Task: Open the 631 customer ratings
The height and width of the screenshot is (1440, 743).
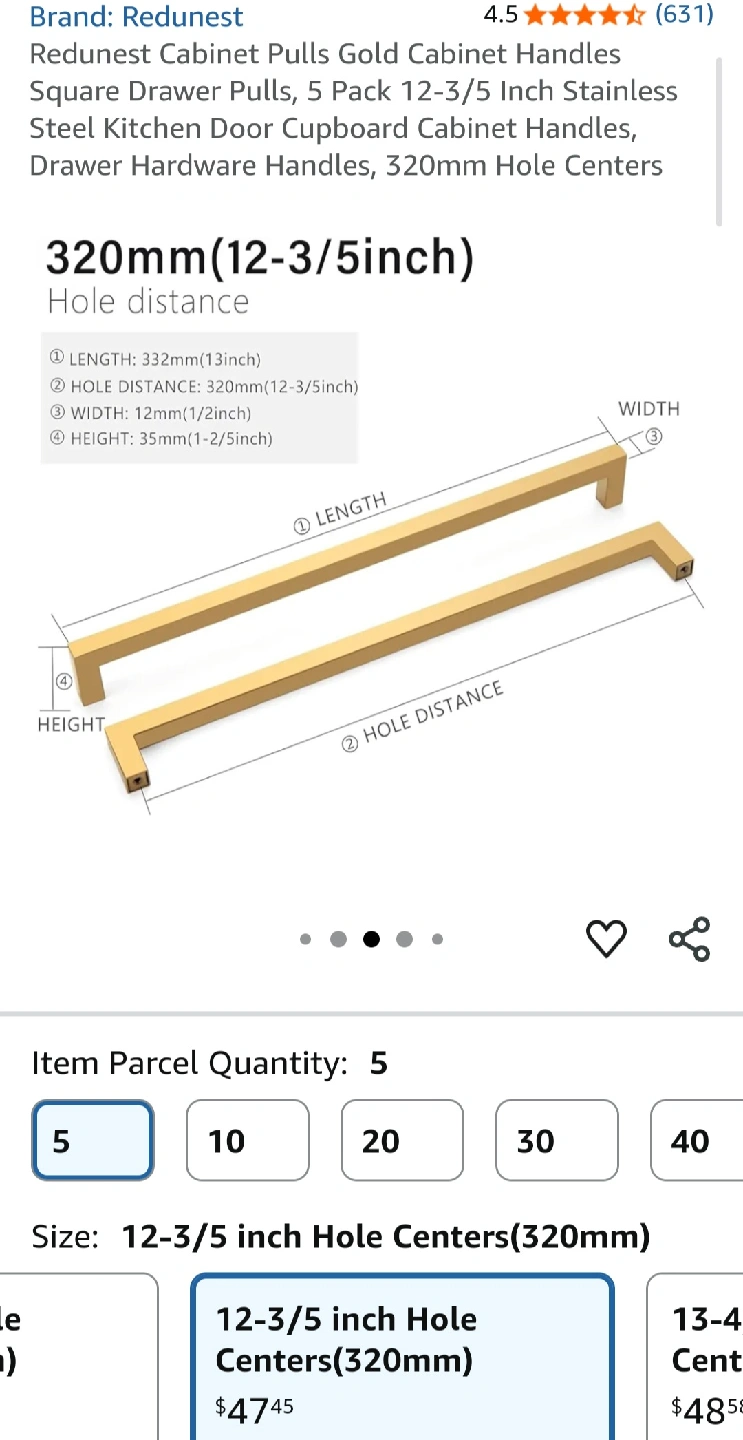Action: click(x=684, y=14)
